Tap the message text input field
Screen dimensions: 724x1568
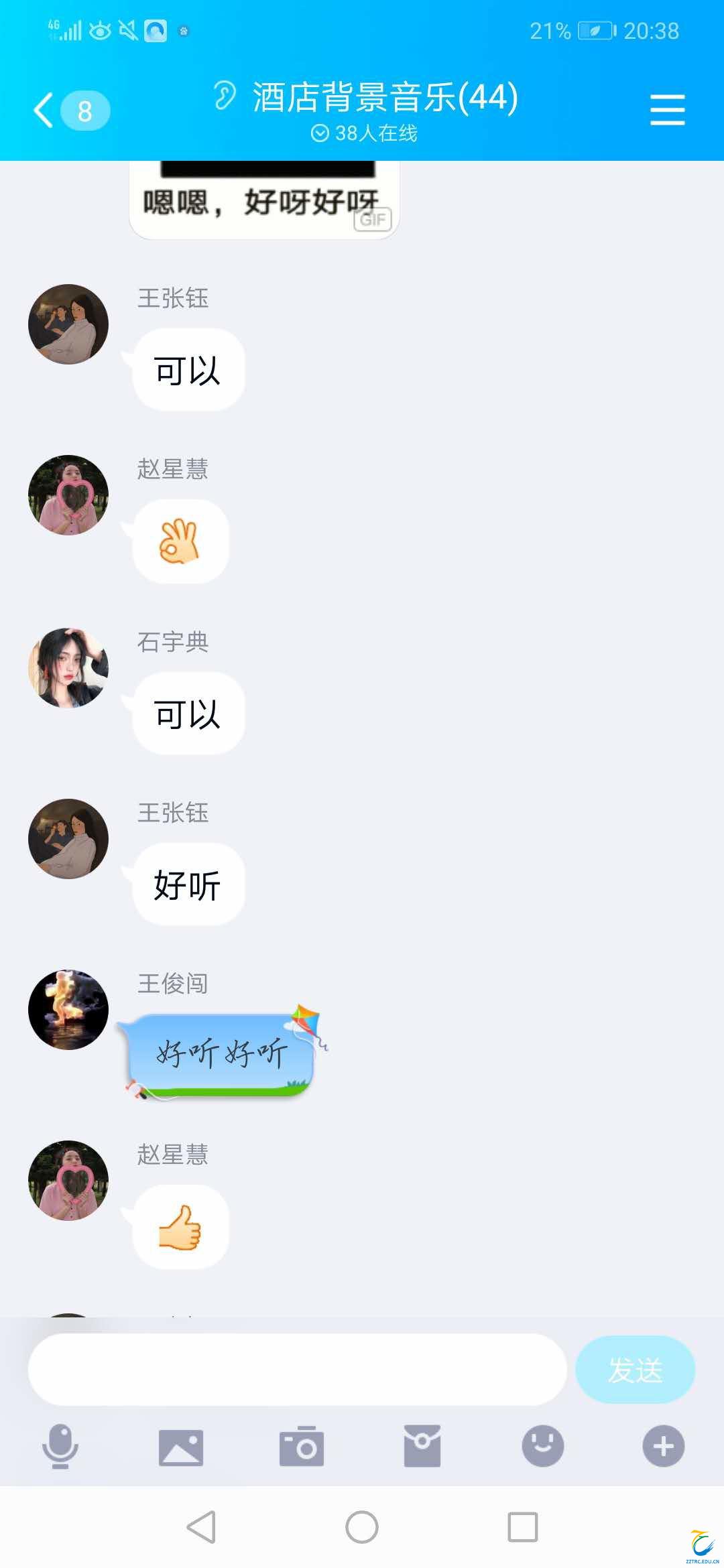click(297, 1370)
